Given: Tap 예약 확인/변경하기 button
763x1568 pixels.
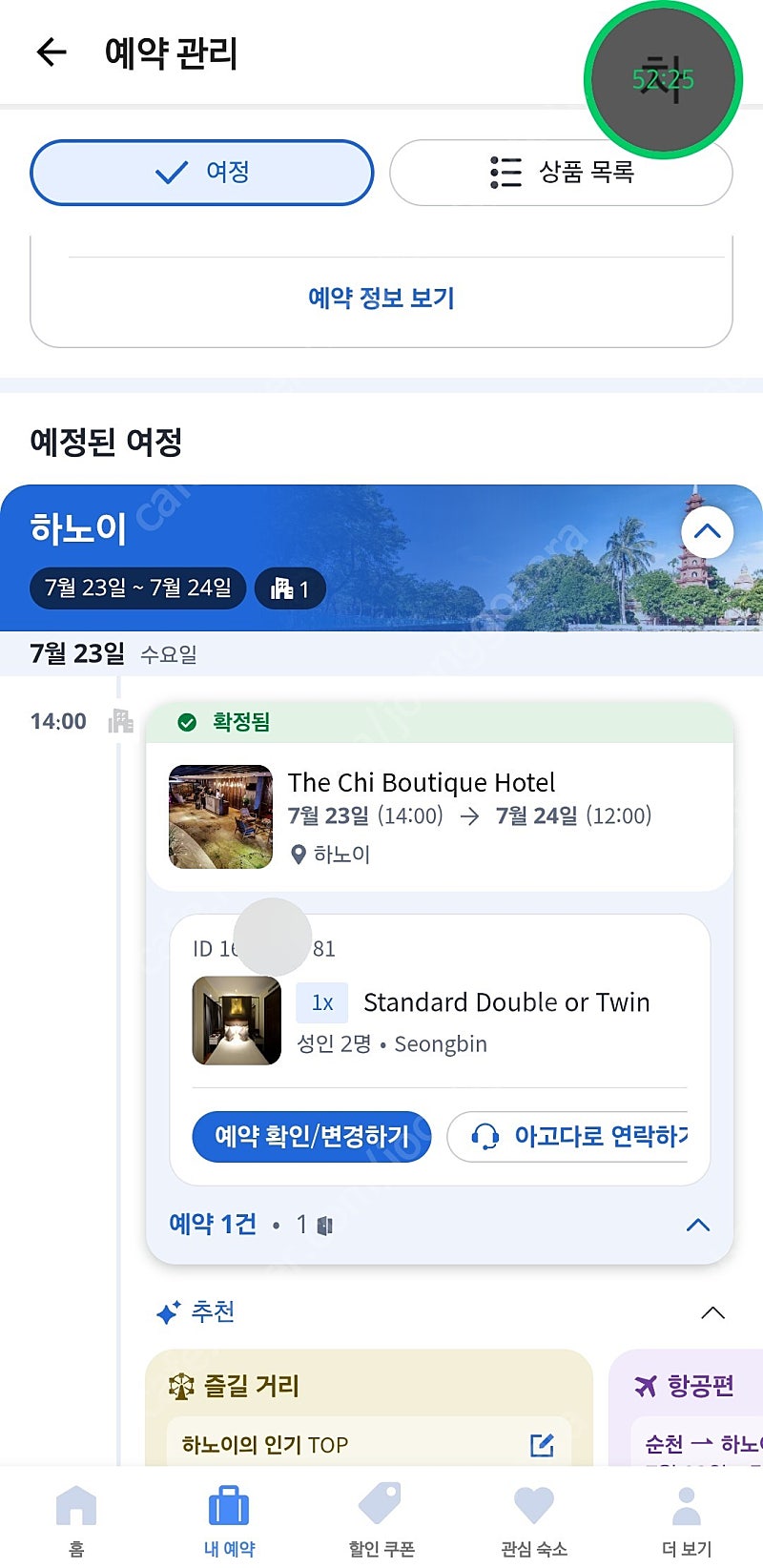Looking at the screenshot, I should coord(312,1136).
